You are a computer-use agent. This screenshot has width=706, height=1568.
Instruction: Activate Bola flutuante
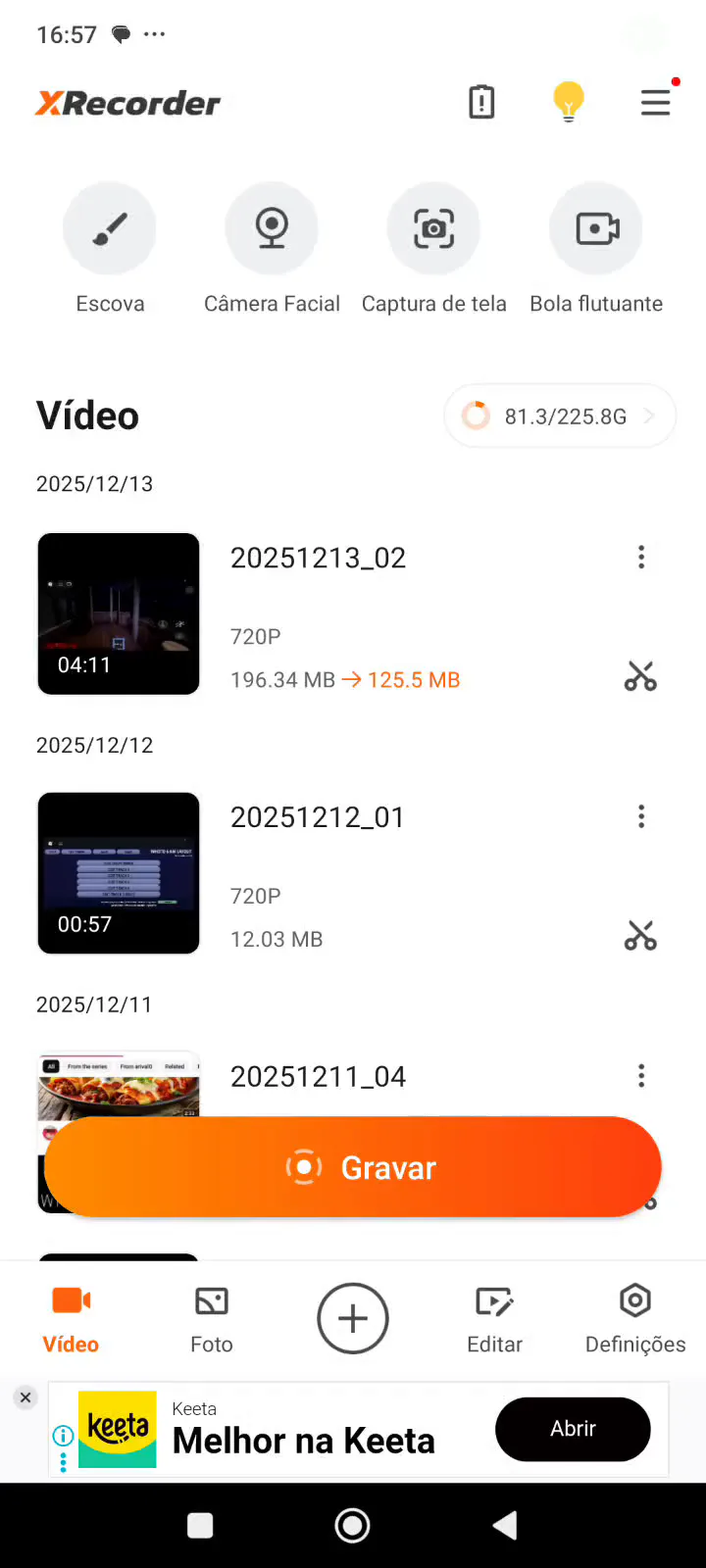[596, 228]
